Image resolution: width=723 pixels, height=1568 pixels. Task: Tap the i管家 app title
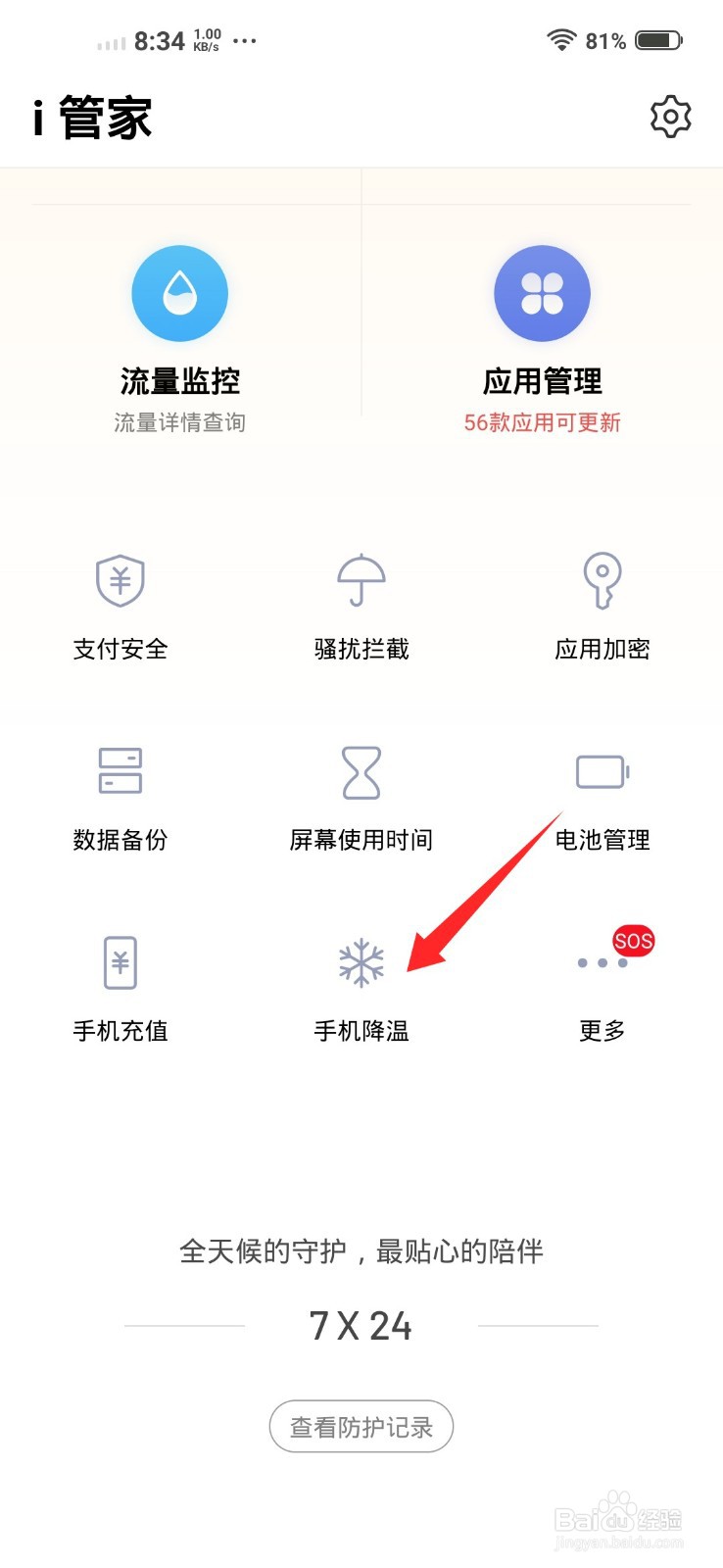[x=92, y=116]
